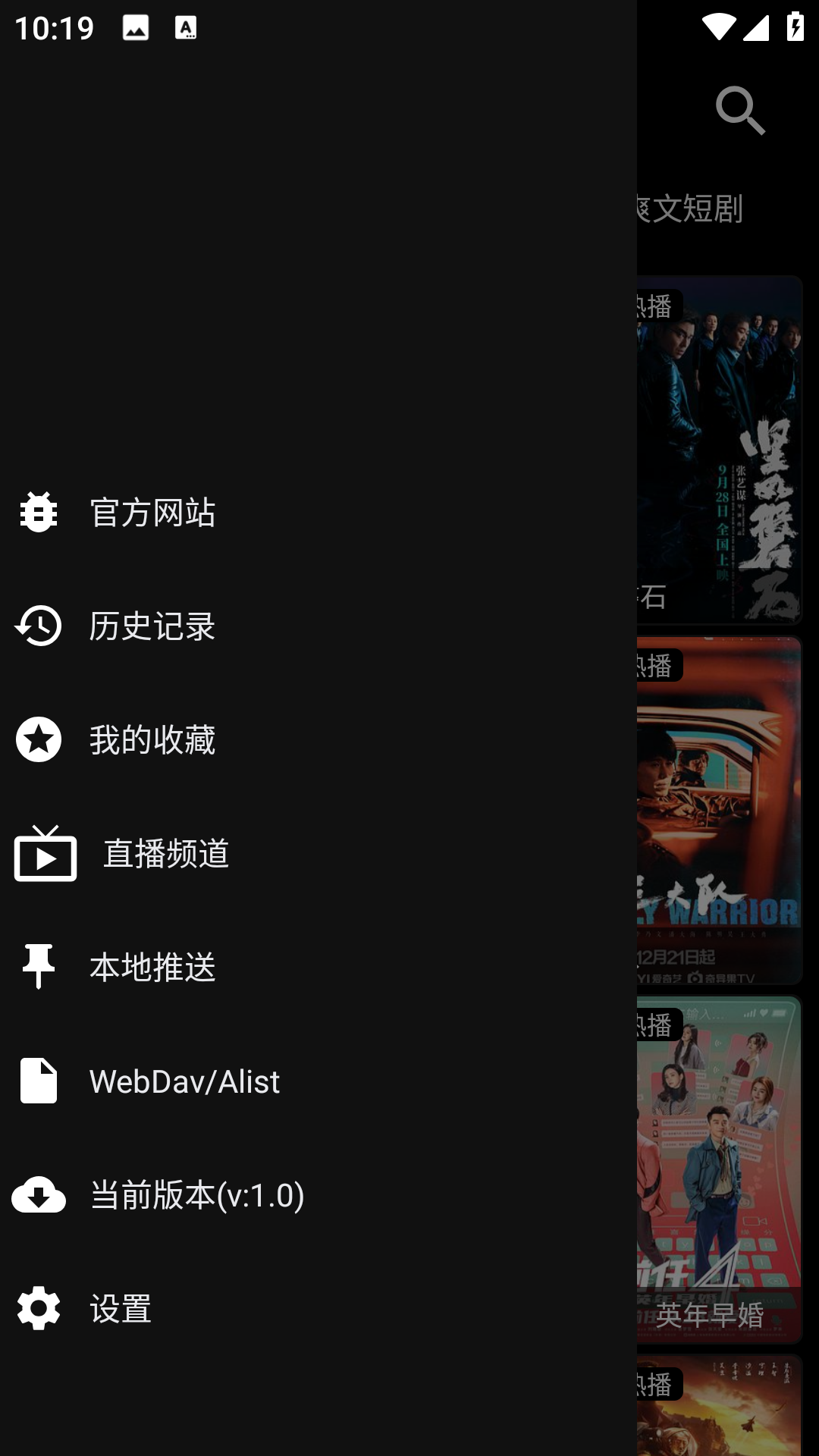The width and height of the screenshot is (819, 1456).
Task: Open 我的收藏 favorites
Action: tap(152, 740)
